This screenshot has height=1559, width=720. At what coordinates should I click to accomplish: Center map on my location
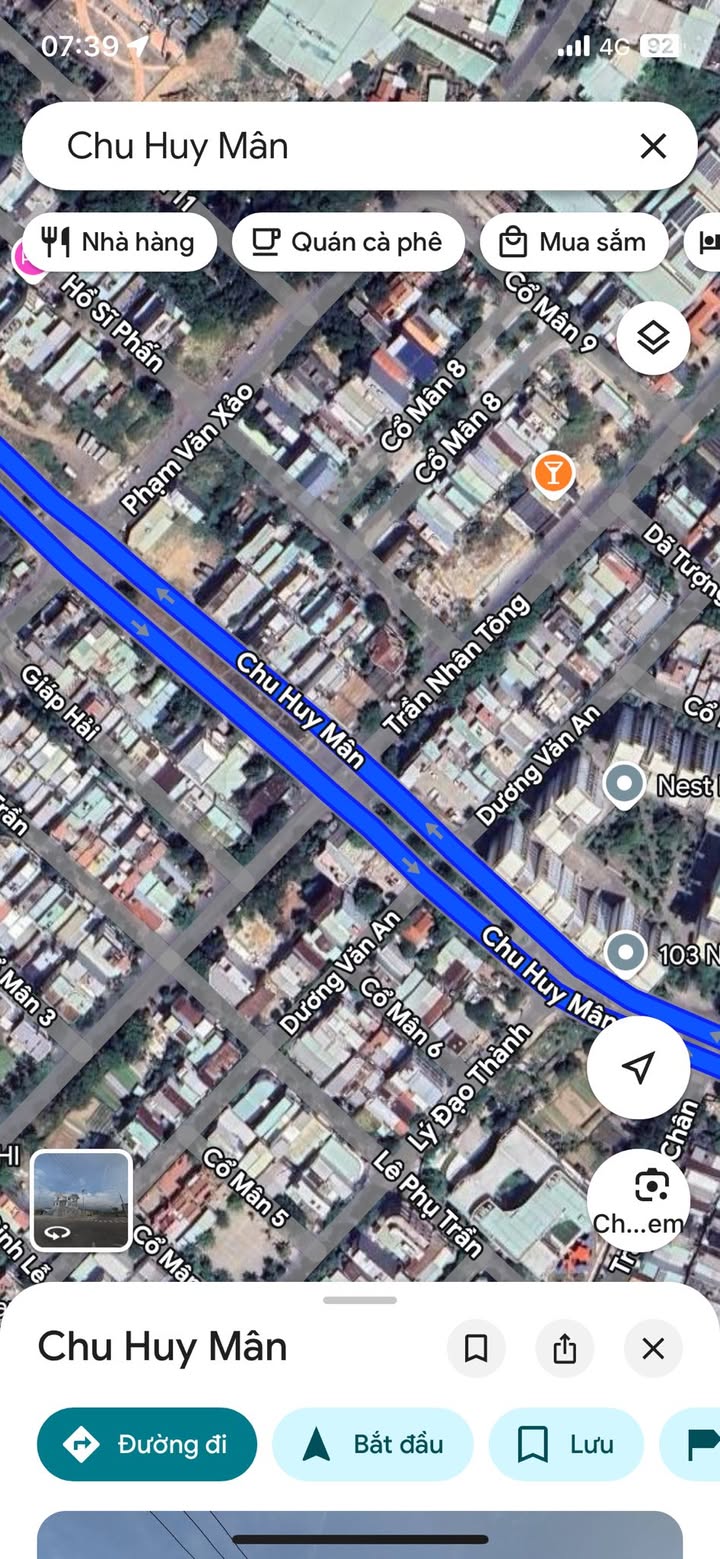tap(638, 1067)
